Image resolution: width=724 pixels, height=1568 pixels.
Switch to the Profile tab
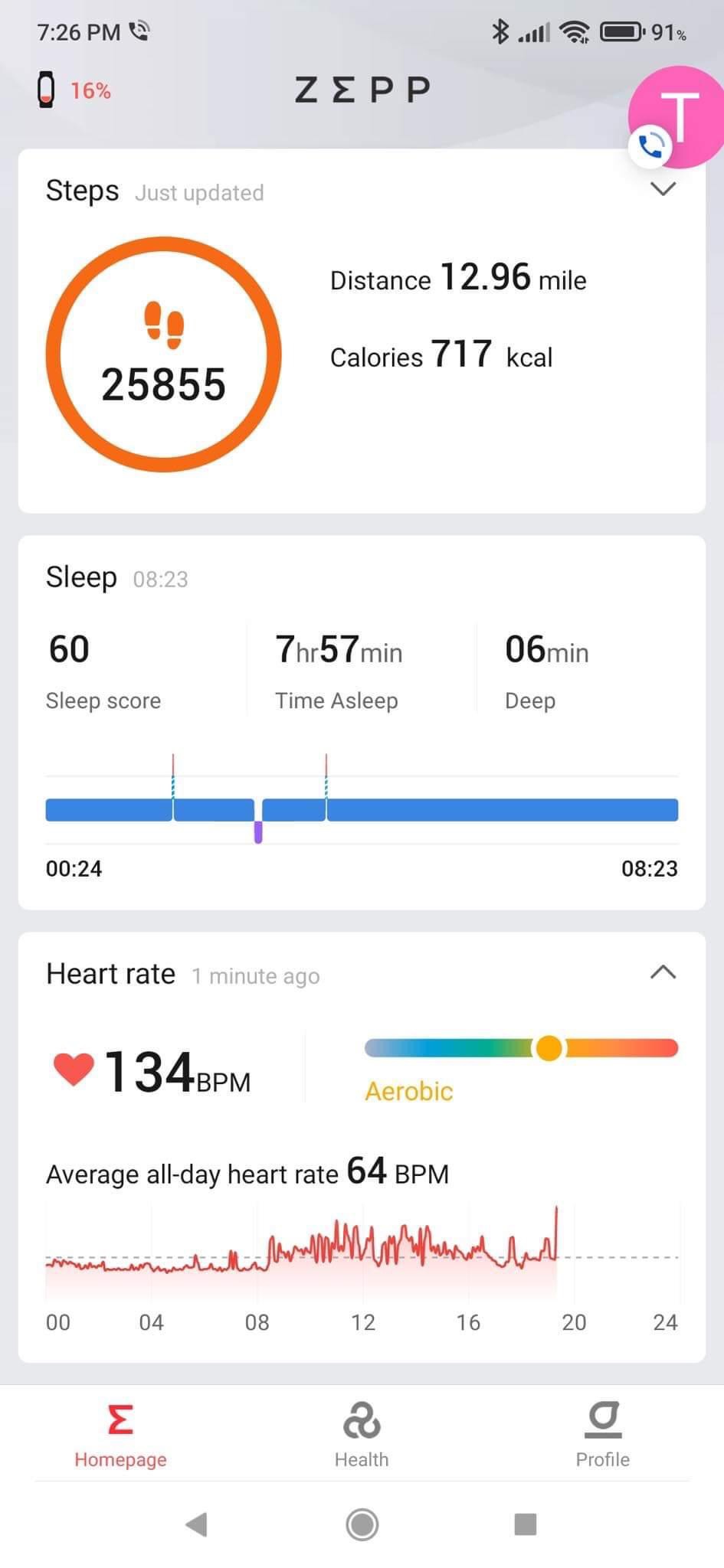pyautogui.click(x=603, y=1435)
